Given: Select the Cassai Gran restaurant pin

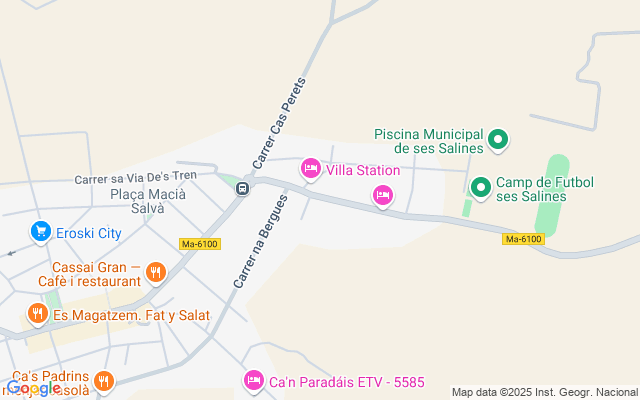Looking at the screenshot, I should click(155, 272).
